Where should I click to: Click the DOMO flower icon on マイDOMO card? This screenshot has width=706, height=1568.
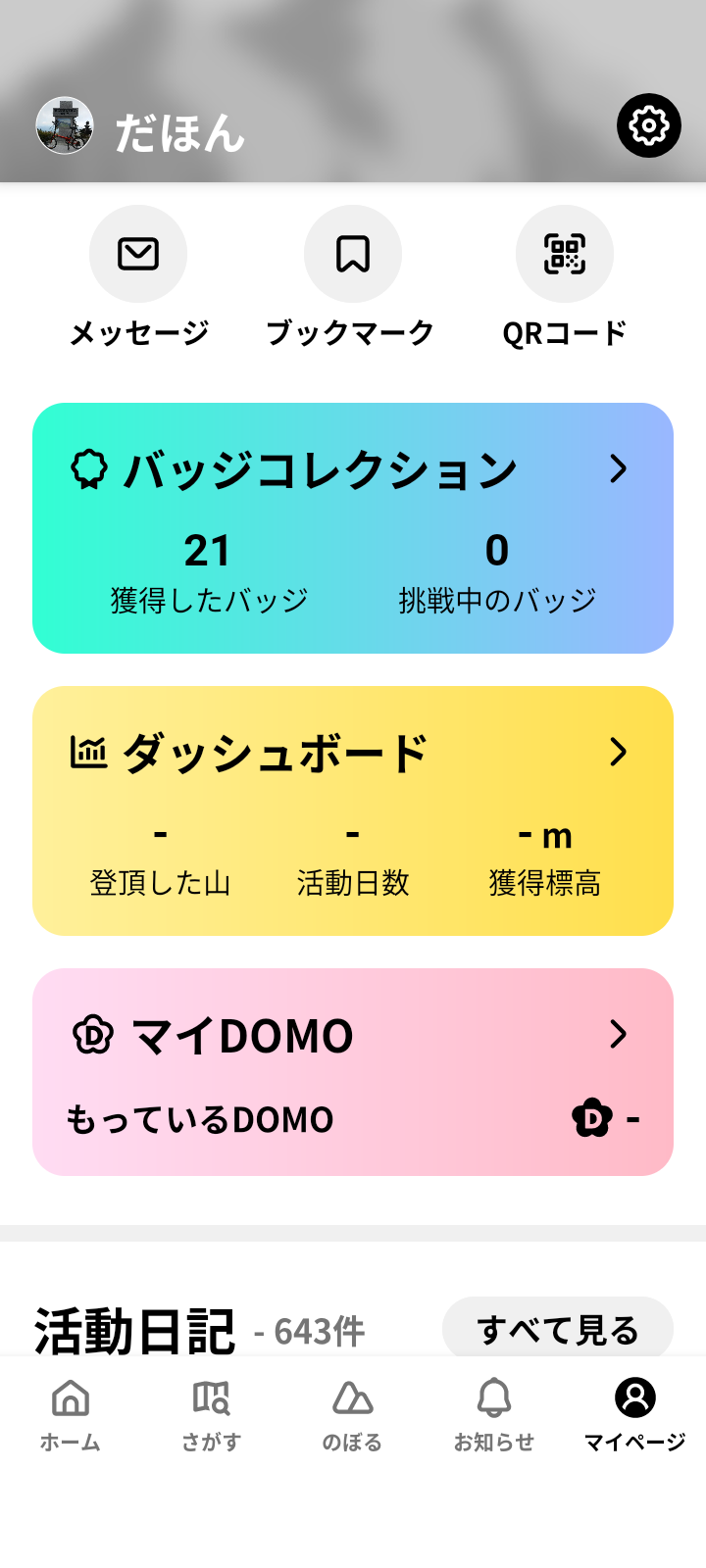(x=92, y=1035)
